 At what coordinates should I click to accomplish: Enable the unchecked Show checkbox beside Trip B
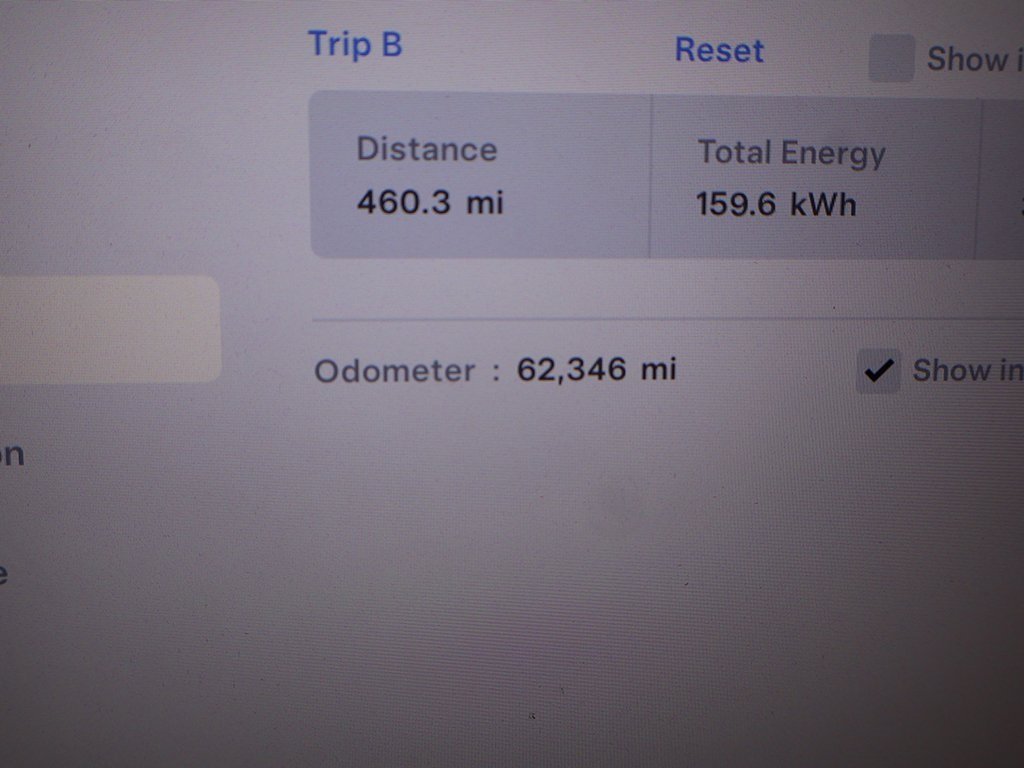[890, 58]
